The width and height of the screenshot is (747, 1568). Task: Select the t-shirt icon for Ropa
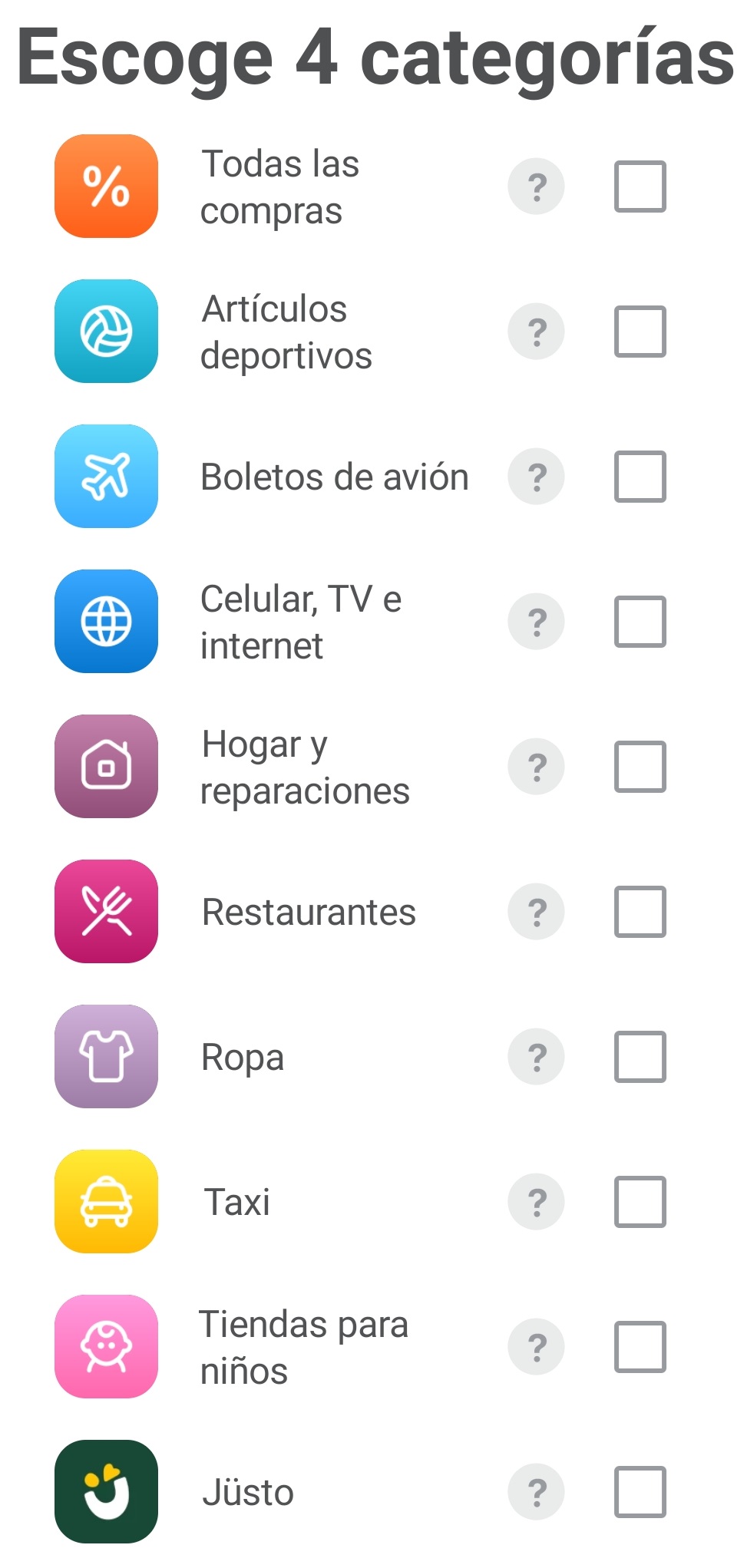[106, 1057]
